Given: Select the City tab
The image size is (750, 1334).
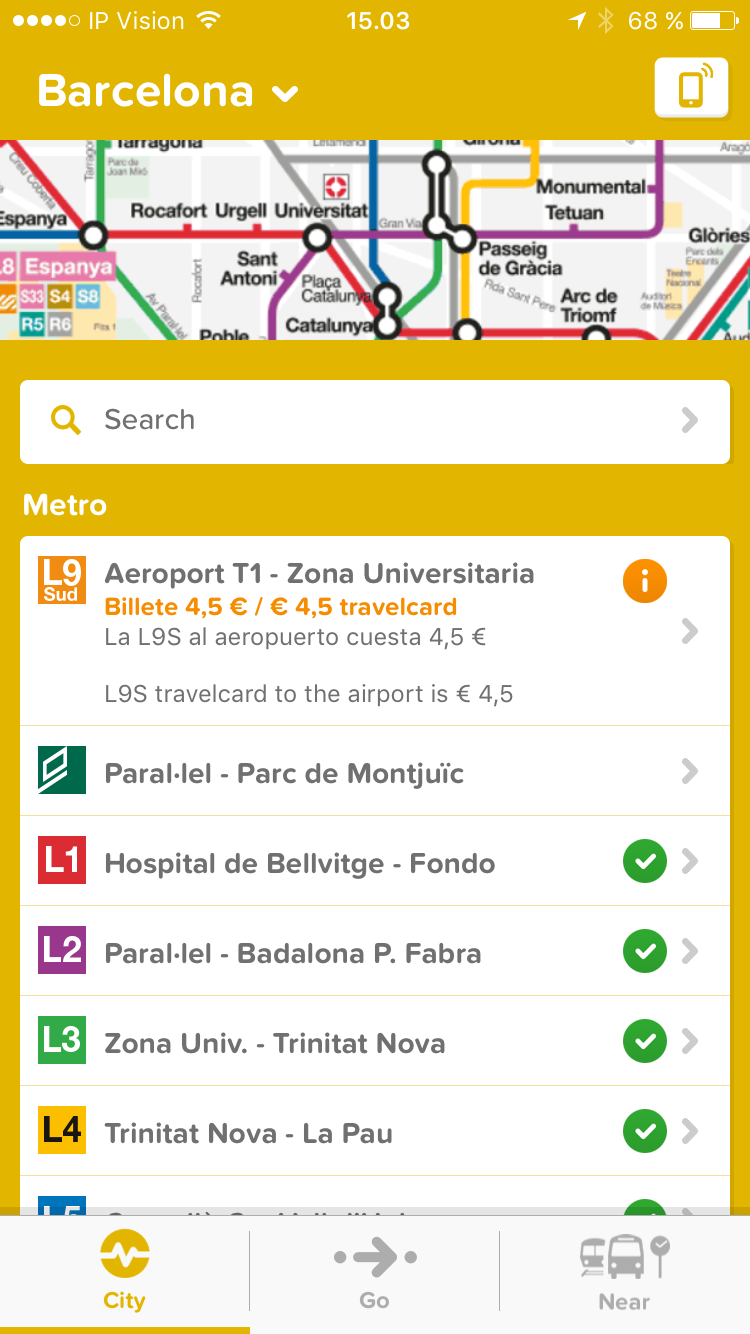Looking at the screenshot, I should (x=125, y=1274).
